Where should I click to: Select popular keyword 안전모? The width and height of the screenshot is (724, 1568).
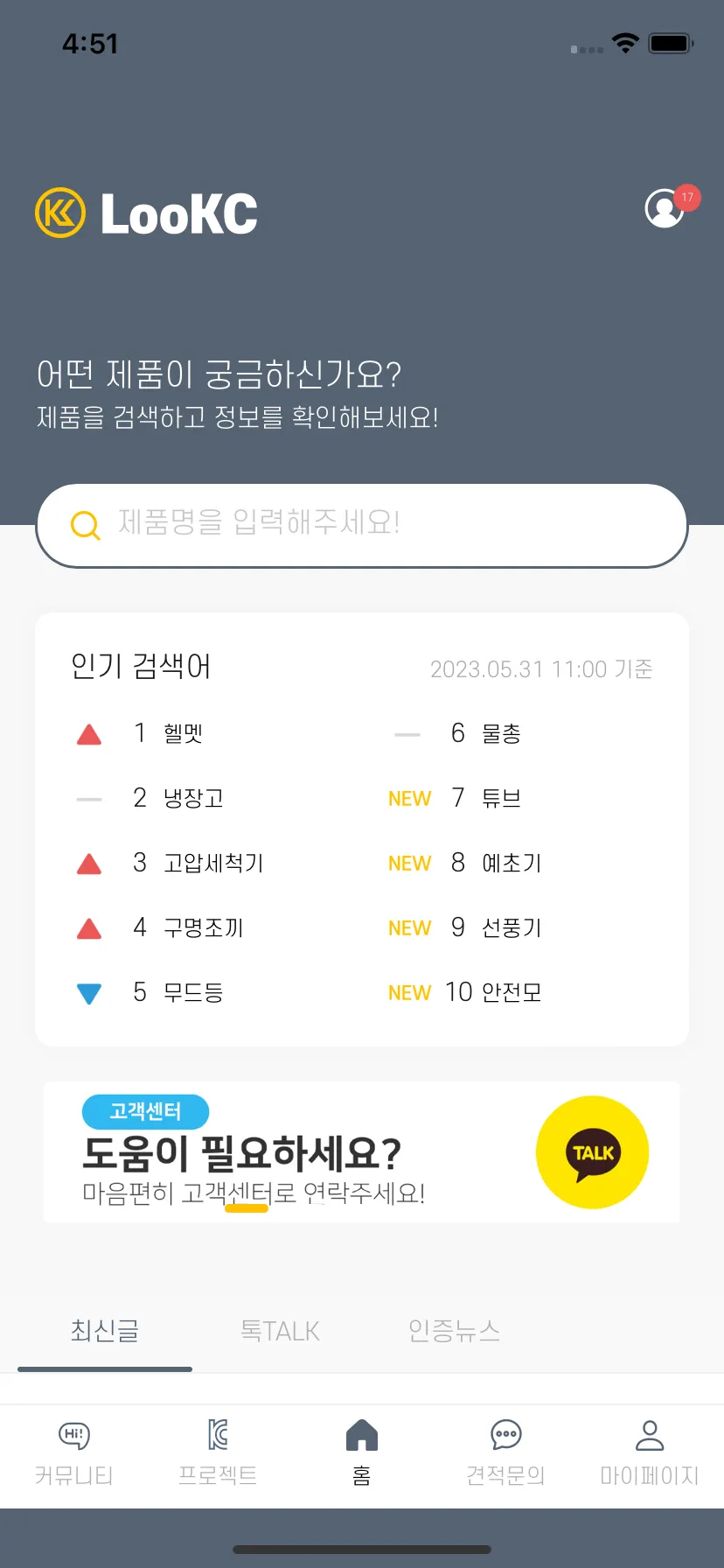click(x=512, y=992)
